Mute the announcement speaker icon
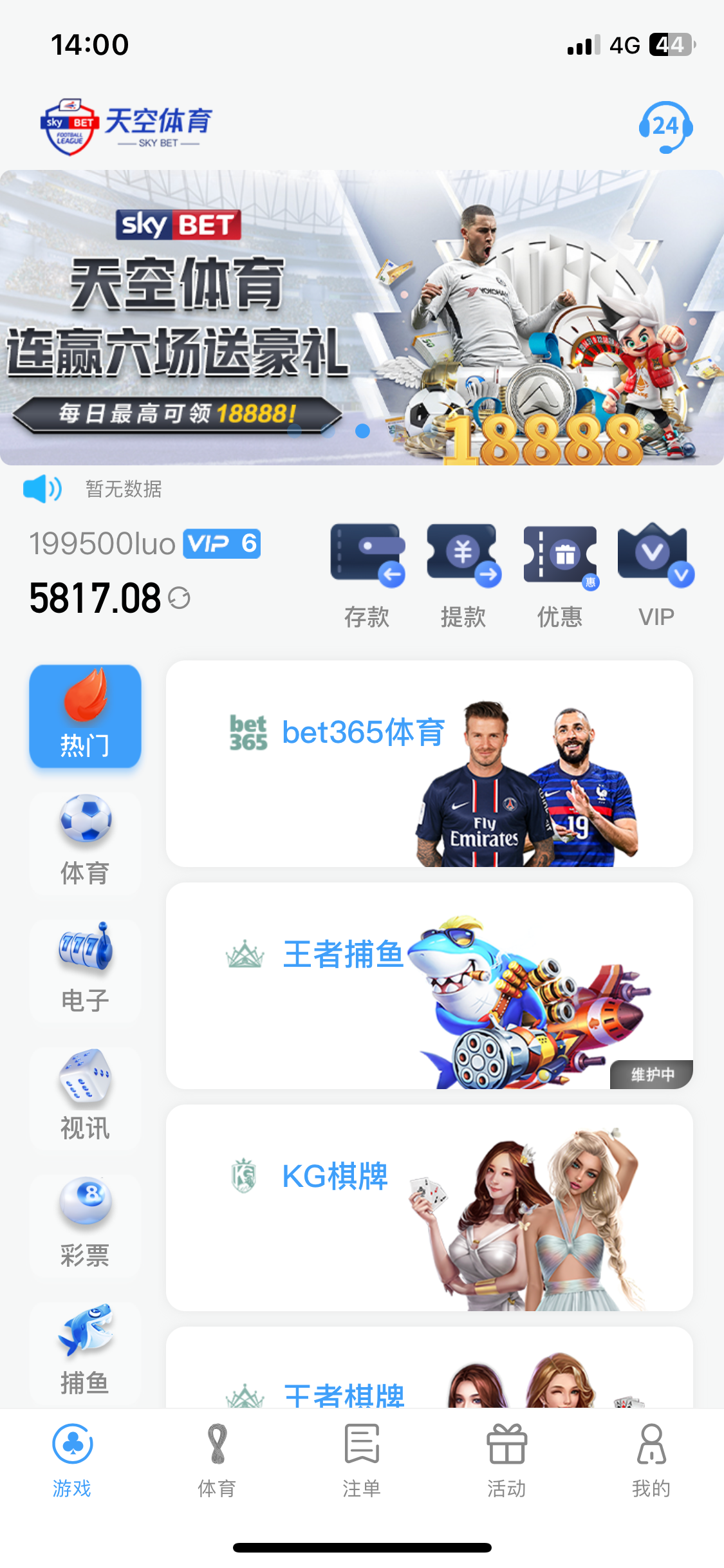This screenshot has width=724, height=1568. [42, 489]
